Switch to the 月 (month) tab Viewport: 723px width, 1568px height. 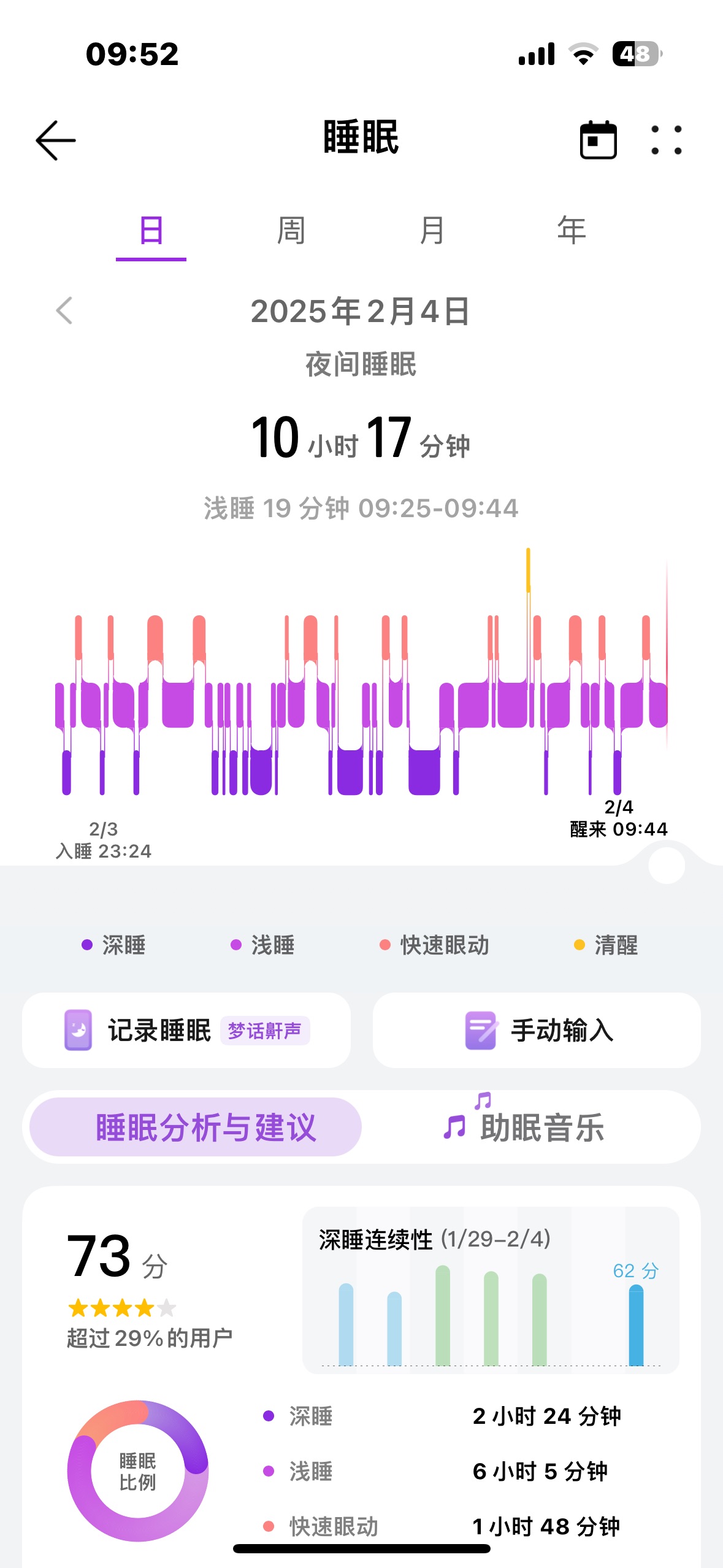point(432,231)
